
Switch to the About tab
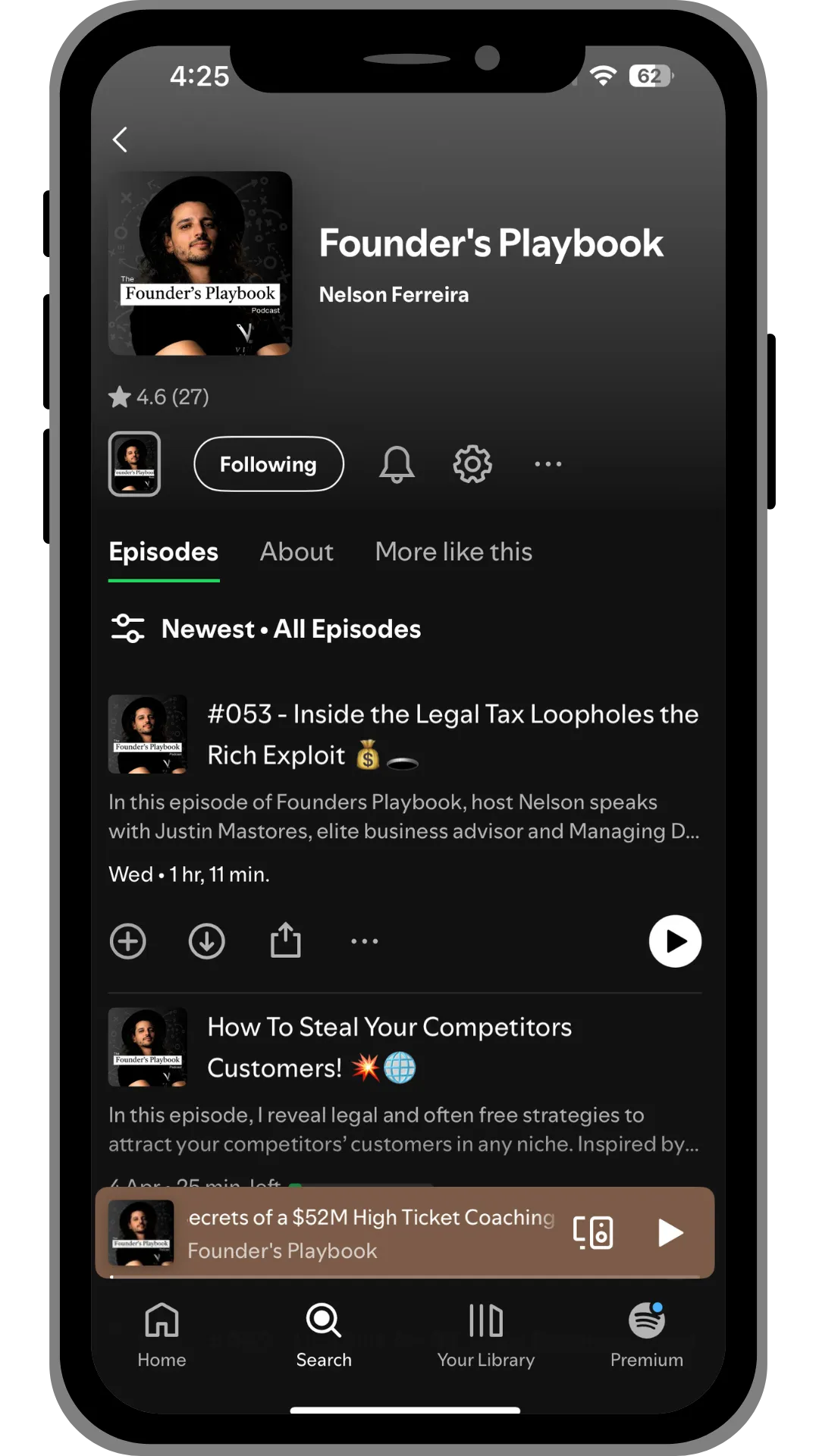tap(297, 552)
